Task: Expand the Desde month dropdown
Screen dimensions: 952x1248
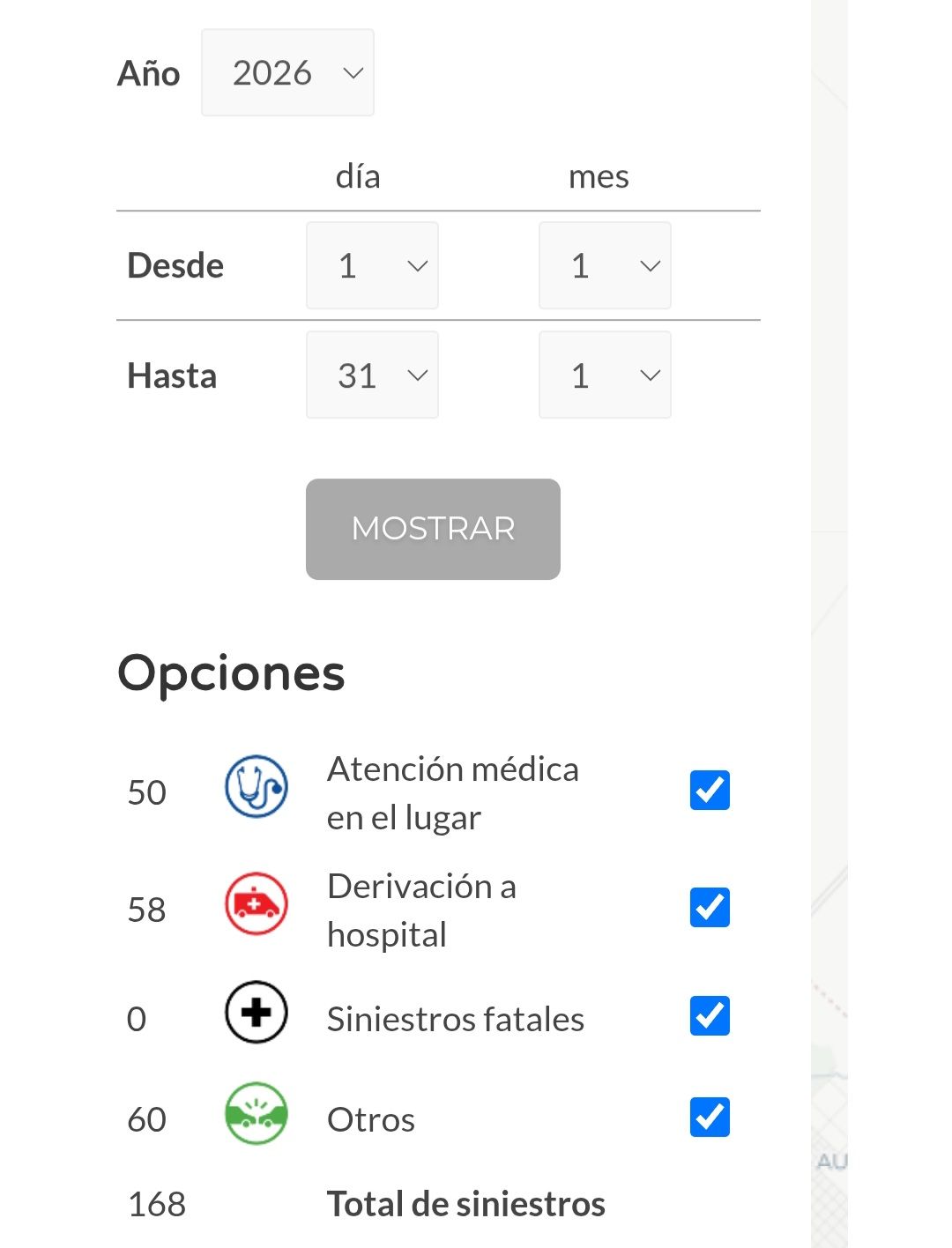Action: [x=605, y=265]
